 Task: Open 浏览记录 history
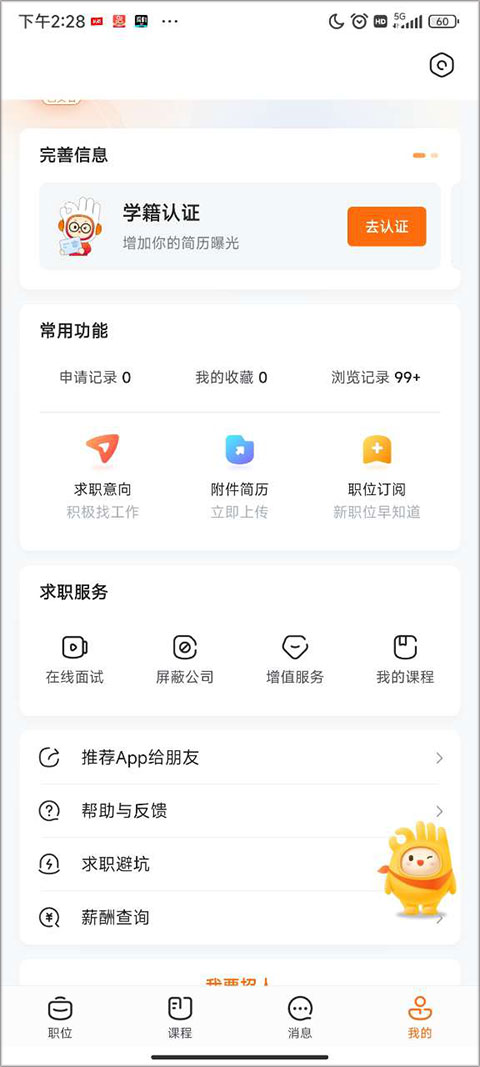click(376, 377)
